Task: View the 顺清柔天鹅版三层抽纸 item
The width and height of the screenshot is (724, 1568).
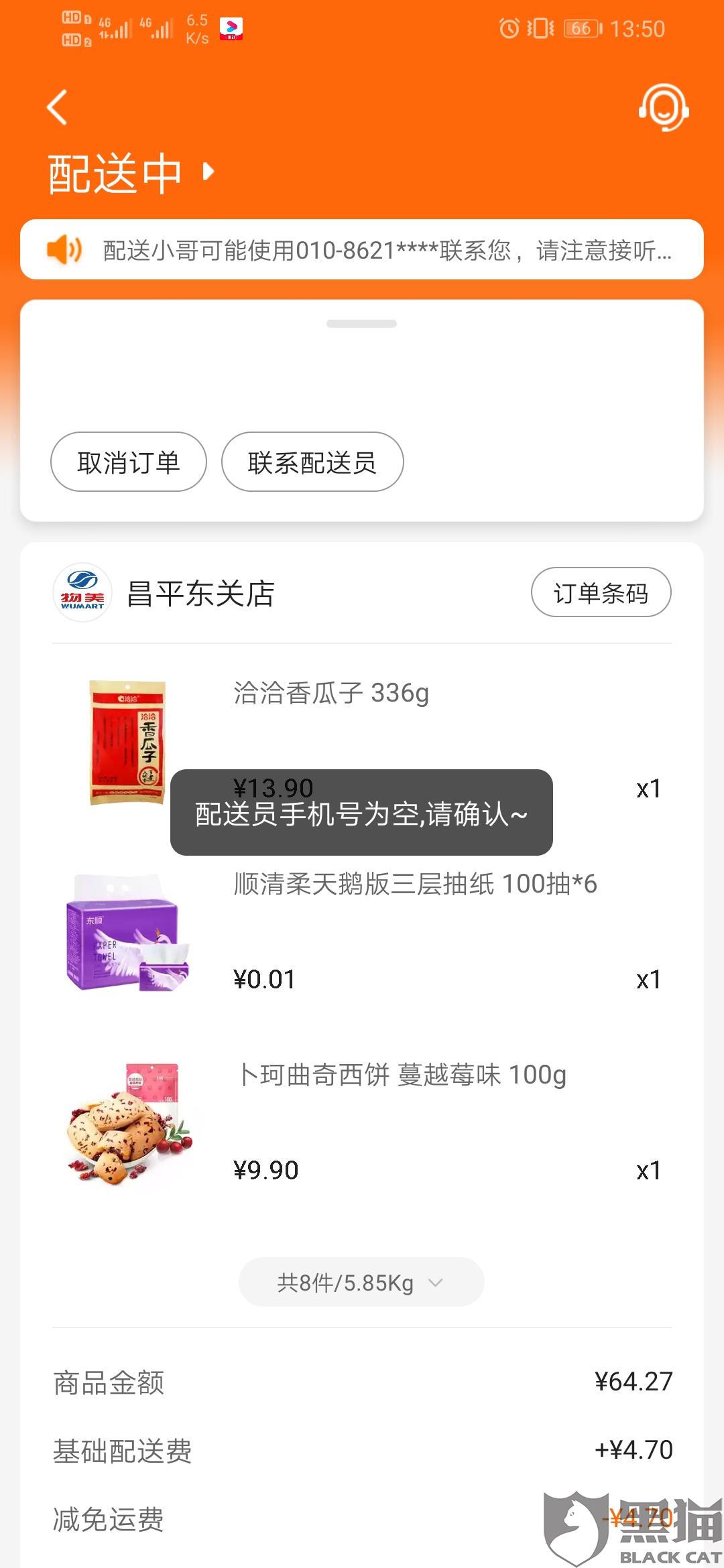Action: pyautogui.click(x=414, y=885)
